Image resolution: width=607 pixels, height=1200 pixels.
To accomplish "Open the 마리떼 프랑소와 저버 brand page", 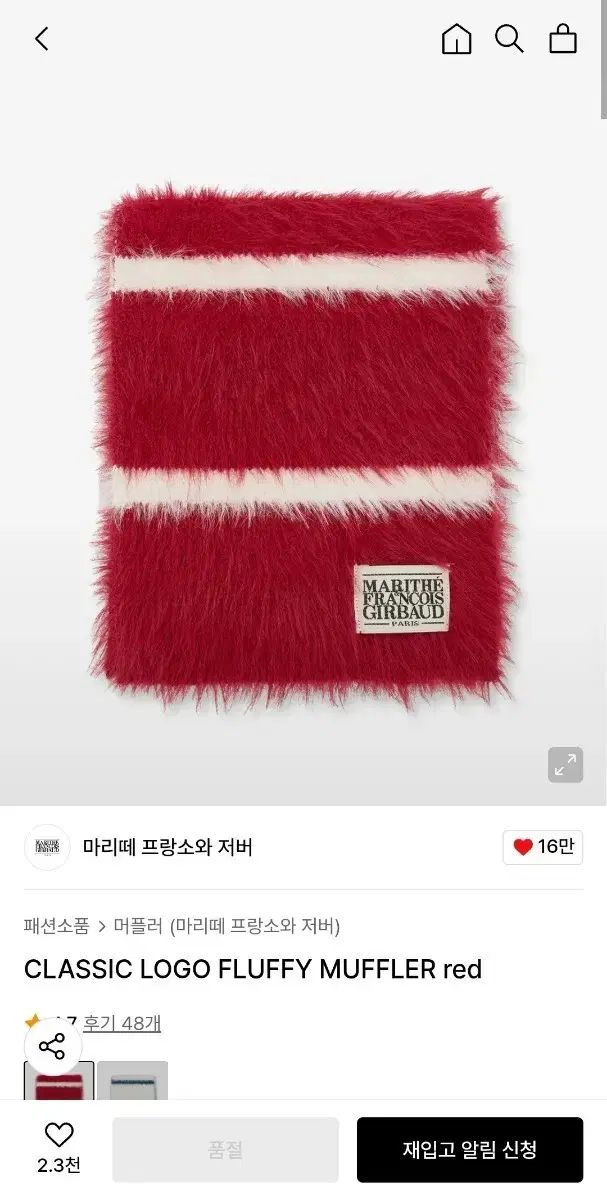I will [168, 847].
